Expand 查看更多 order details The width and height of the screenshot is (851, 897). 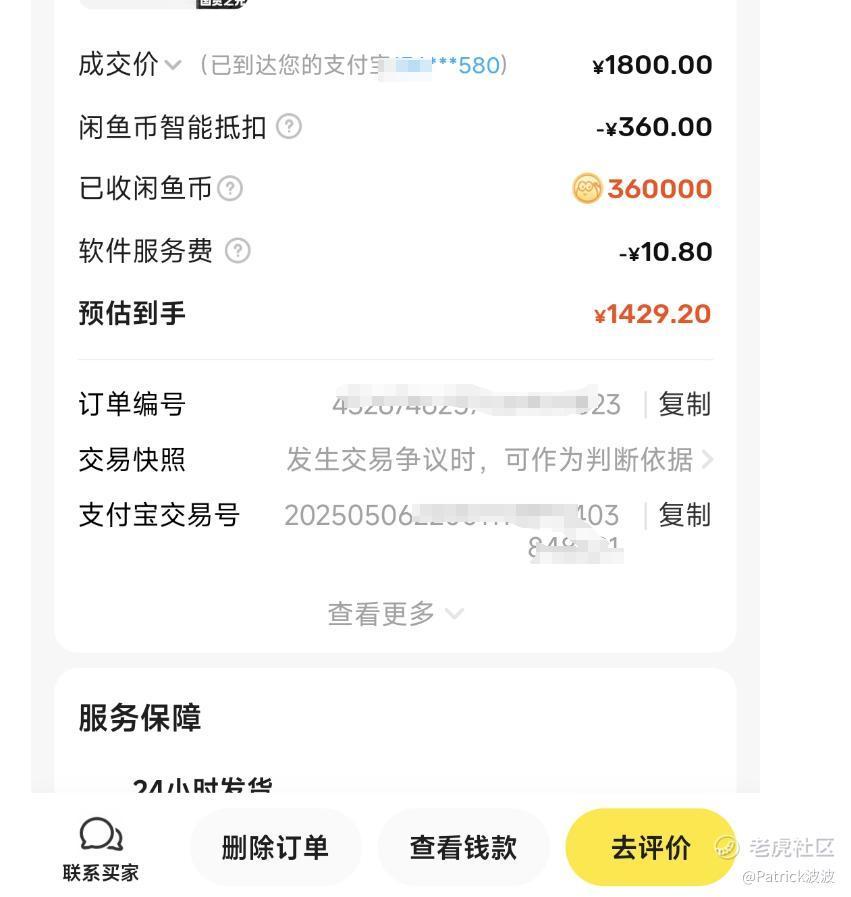[x=395, y=613]
